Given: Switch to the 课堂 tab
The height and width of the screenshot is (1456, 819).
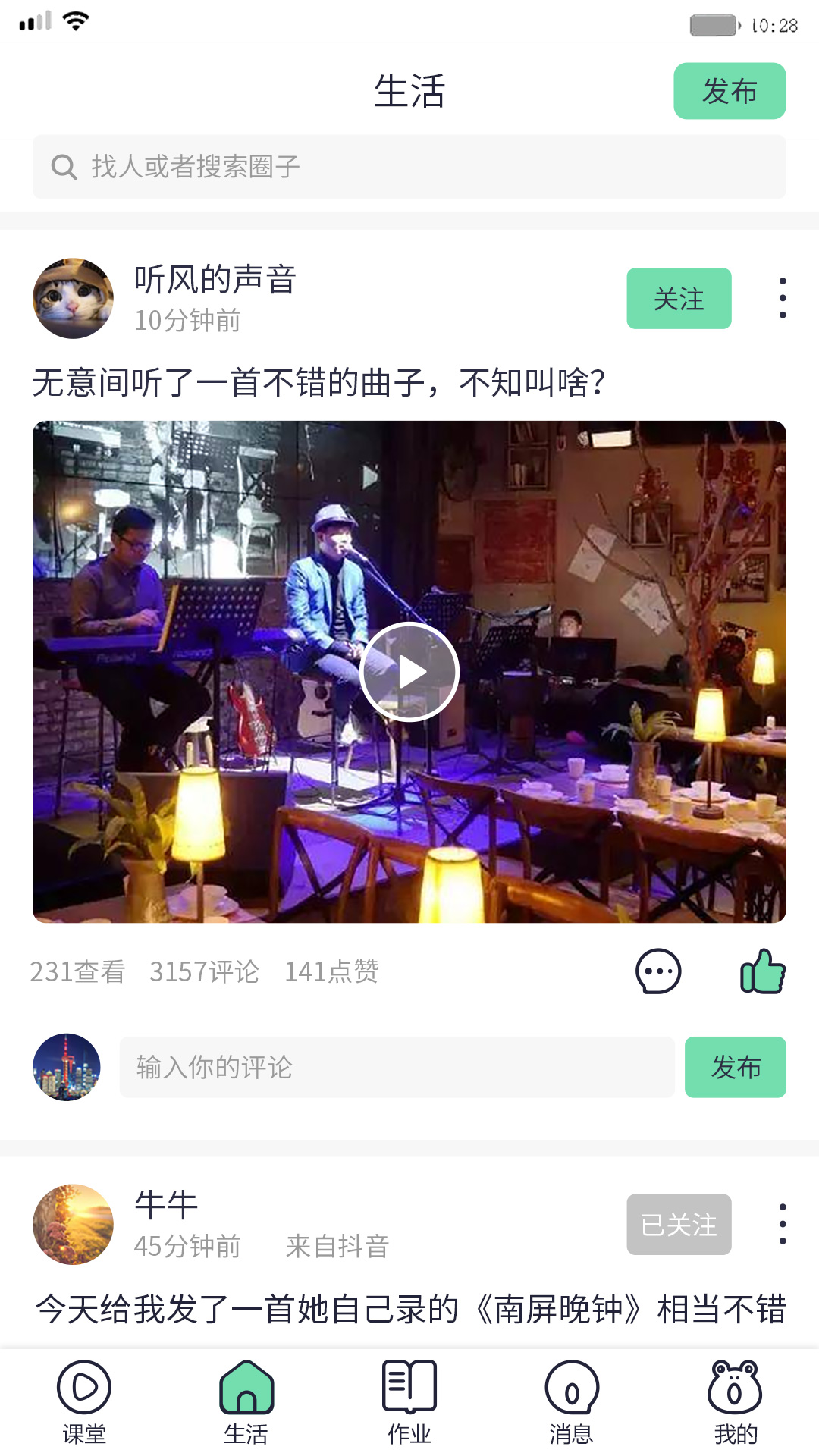Looking at the screenshot, I should coord(84,1401).
